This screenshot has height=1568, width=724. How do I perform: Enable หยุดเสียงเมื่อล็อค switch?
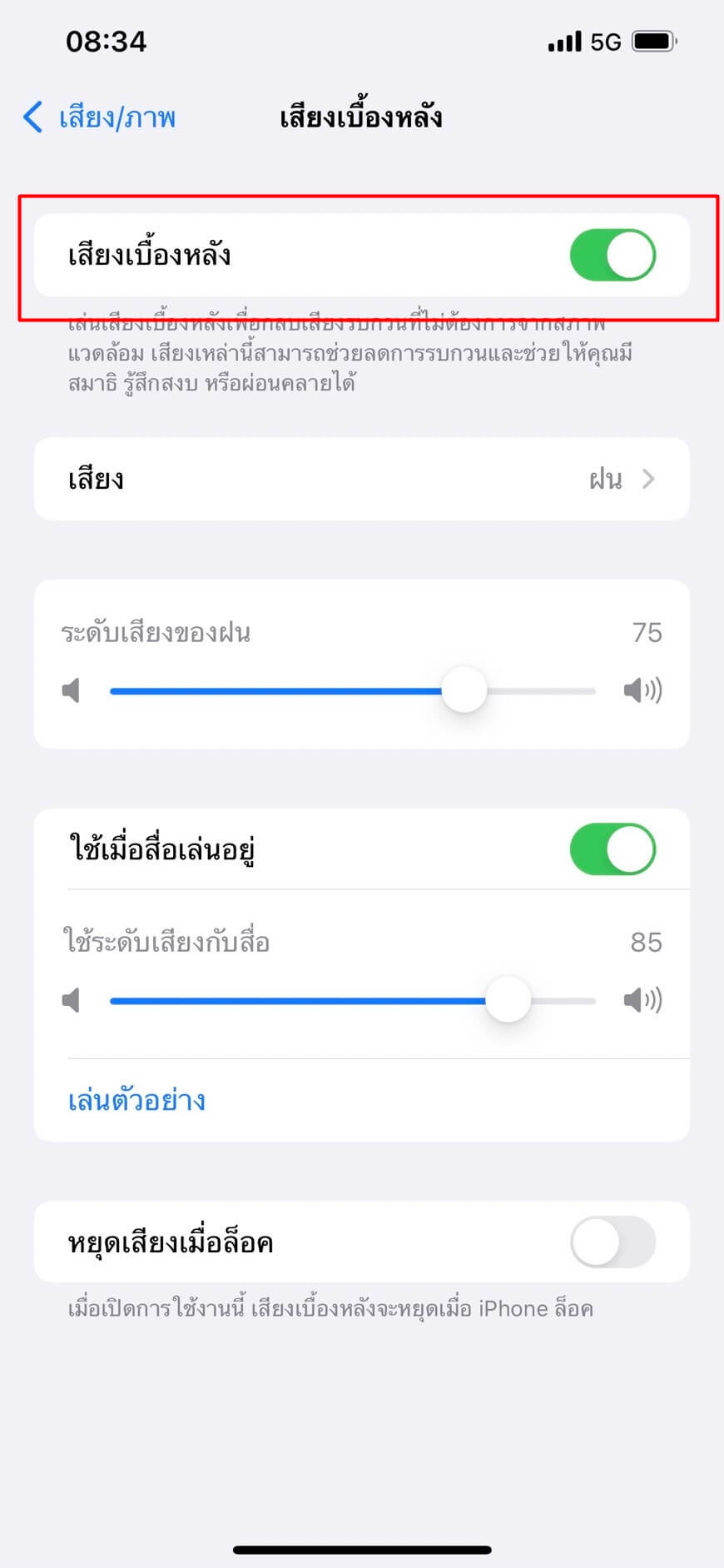click(x=612, y=1242)
